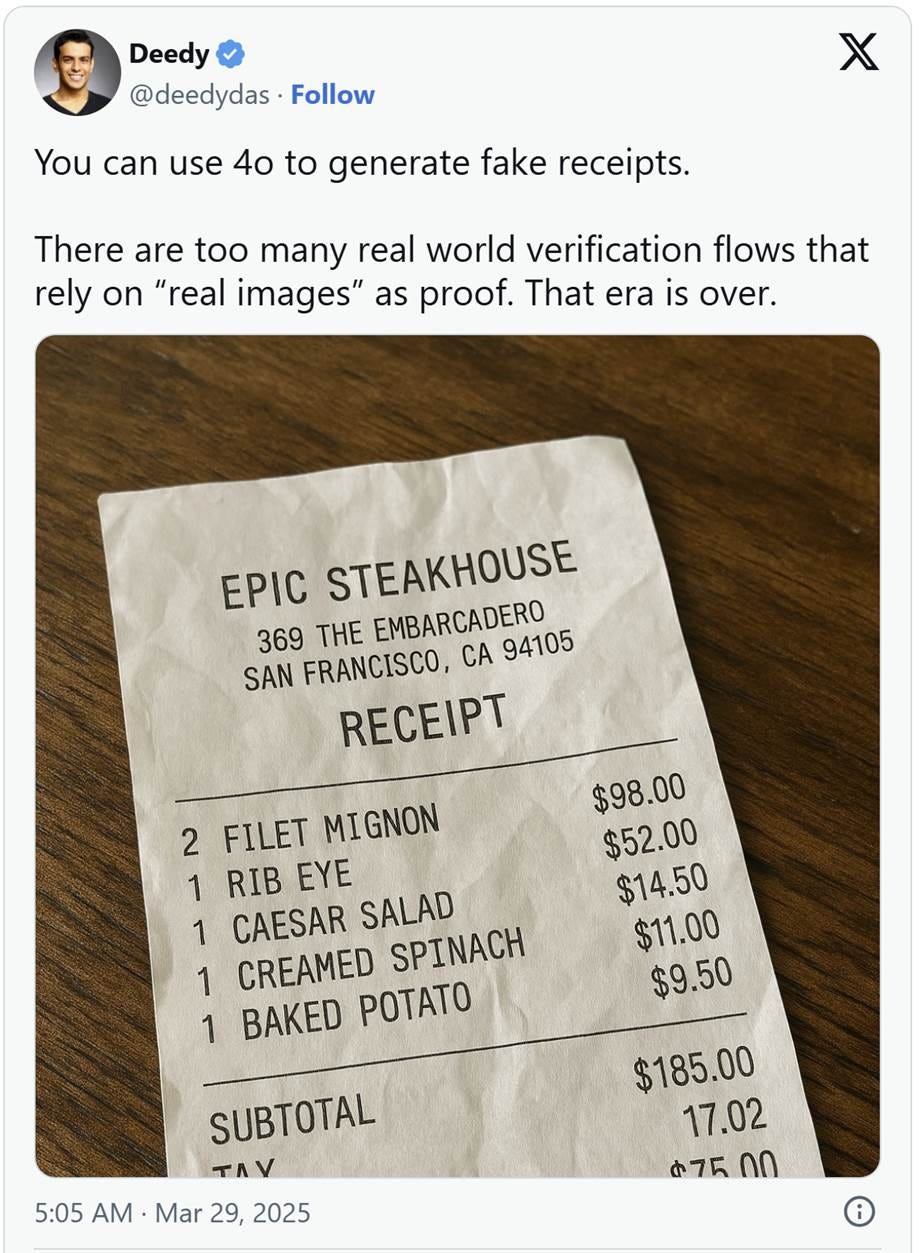Open the 5:05 AM · Mar 29, 2025 timestamp
Screen dimensions: 921x1253
tap(172, 1213)
